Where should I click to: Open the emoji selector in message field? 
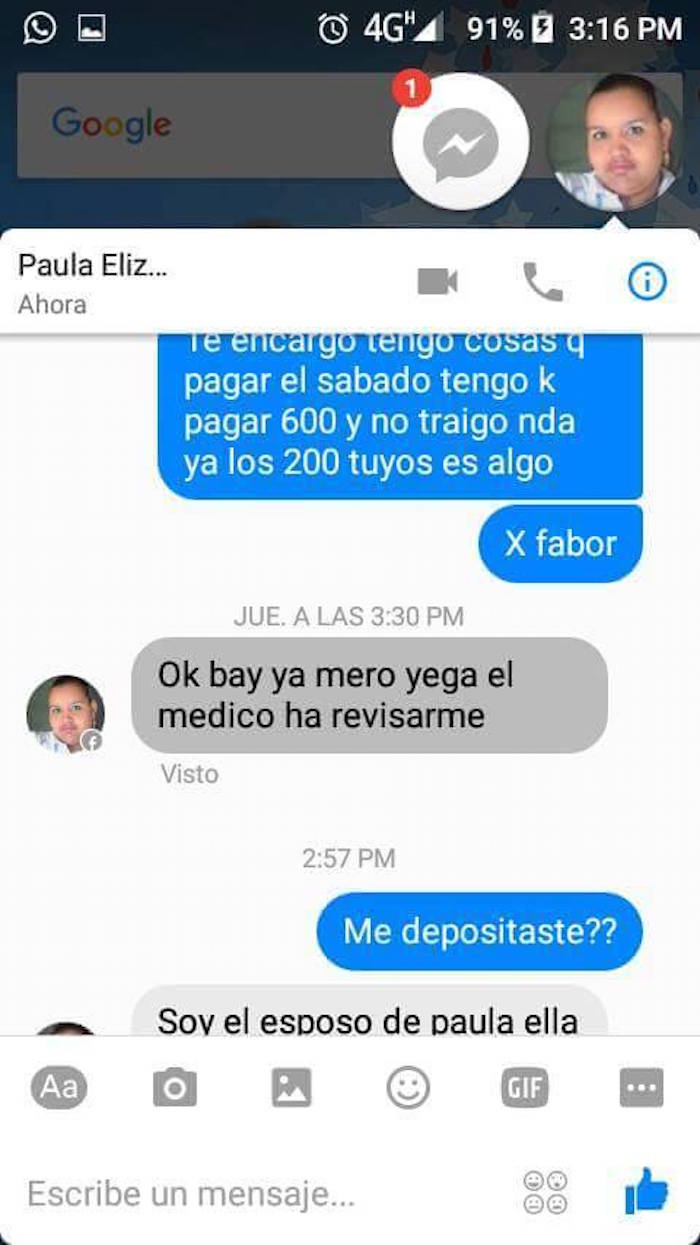[x=545, y=1192]
